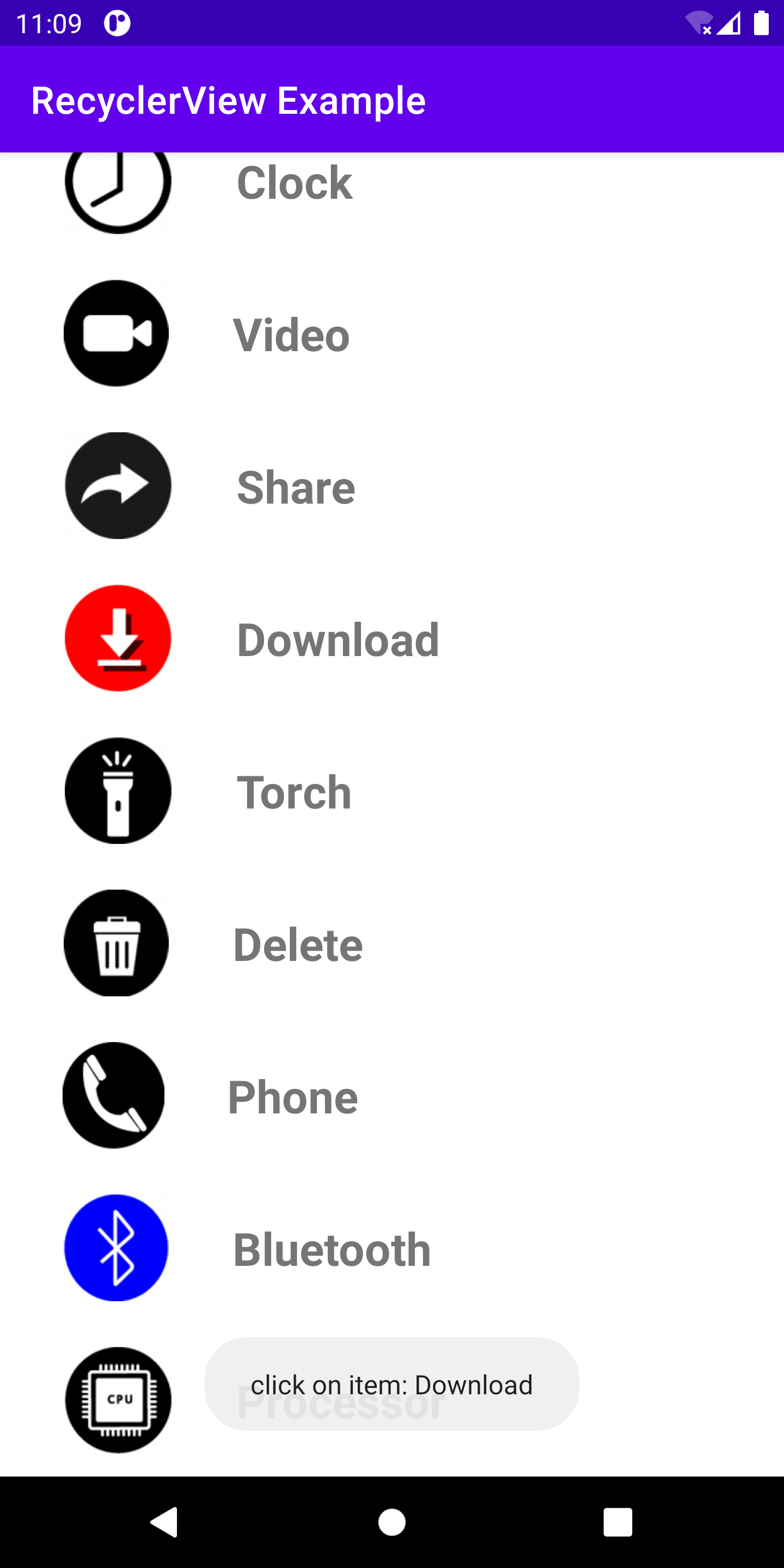Return to the home screen
This screenshot has height=1568, width=784.
tap(392, 1522)
